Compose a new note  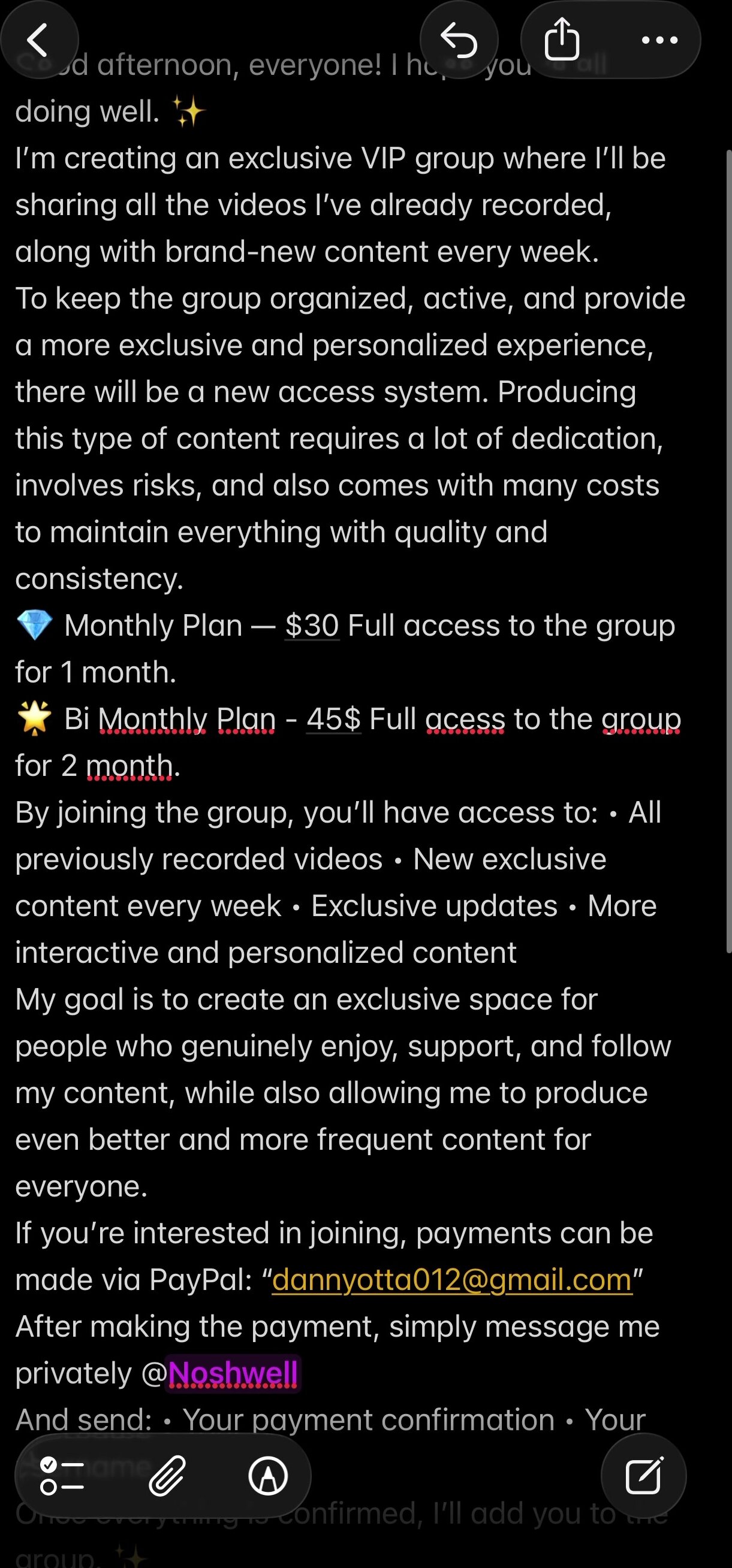point(644,1476)
